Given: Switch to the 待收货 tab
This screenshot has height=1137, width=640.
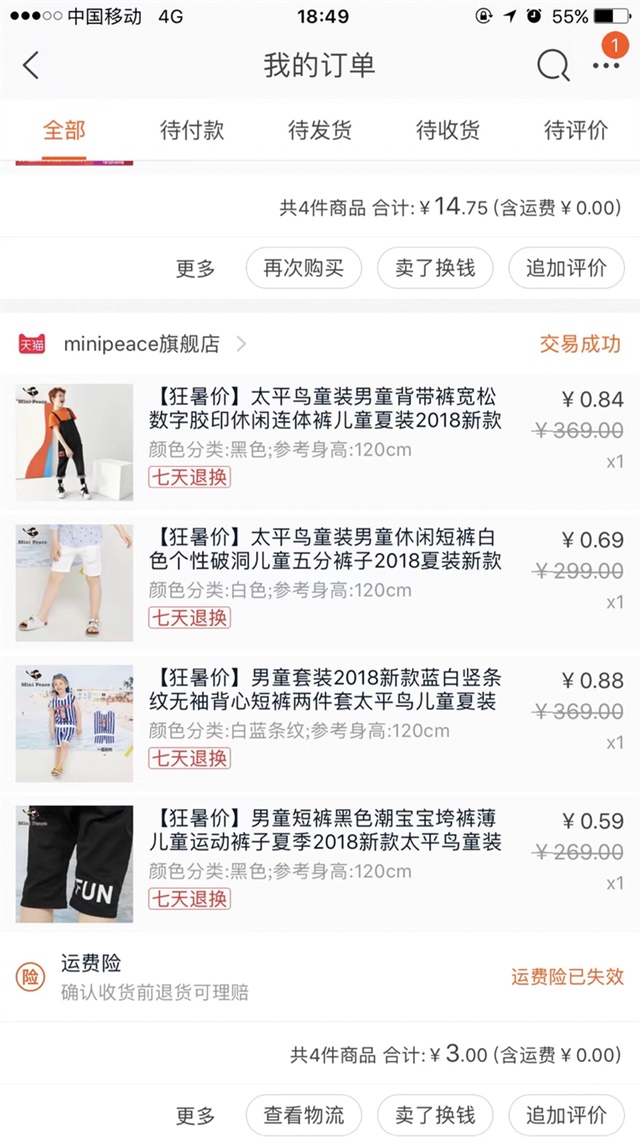Looking at the screenshot, I should (x=448, y=130).
